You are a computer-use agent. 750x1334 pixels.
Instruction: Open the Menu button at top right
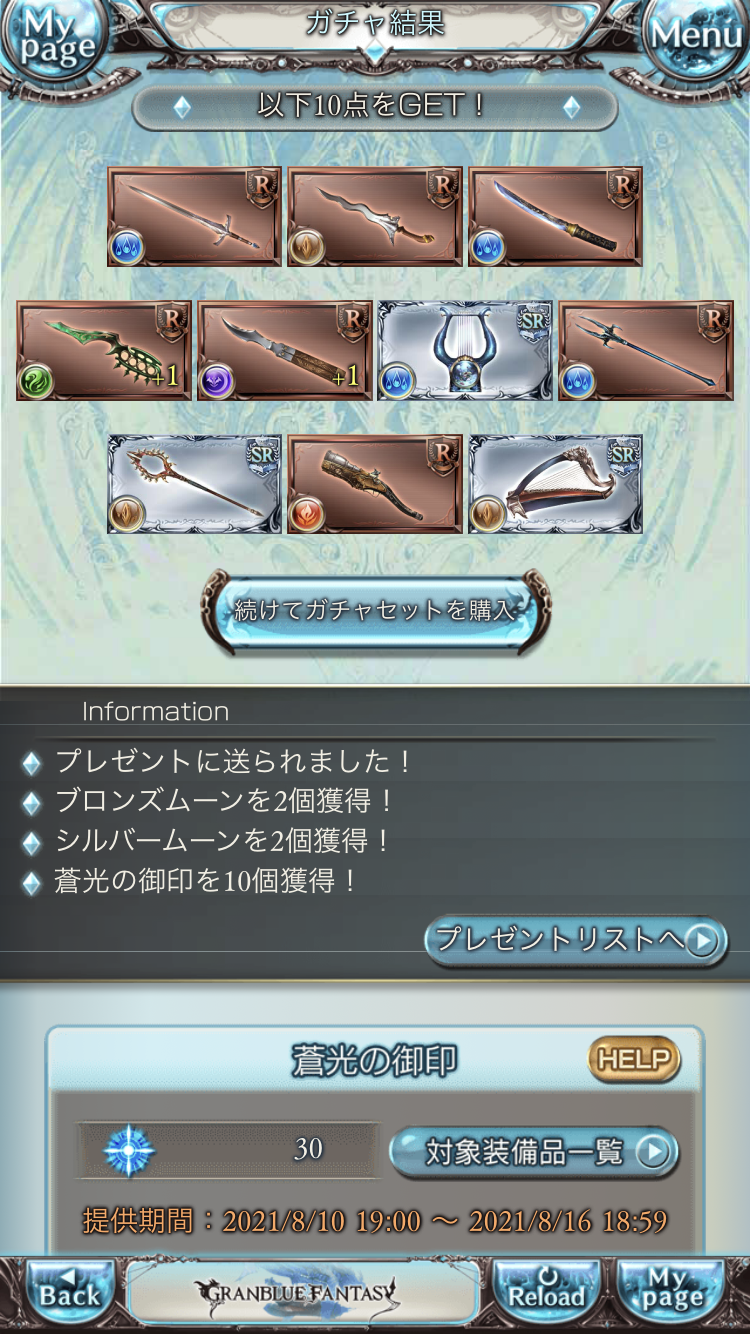click(x=696, y=38)
